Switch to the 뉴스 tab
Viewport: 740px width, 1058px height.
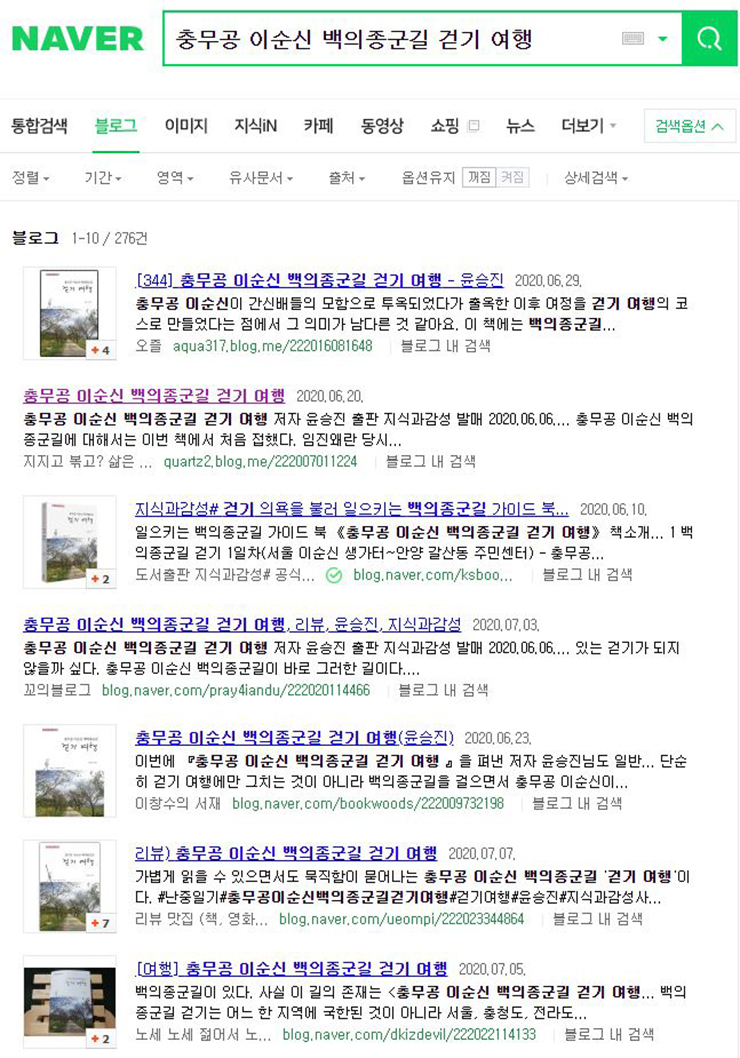point(520,126)
